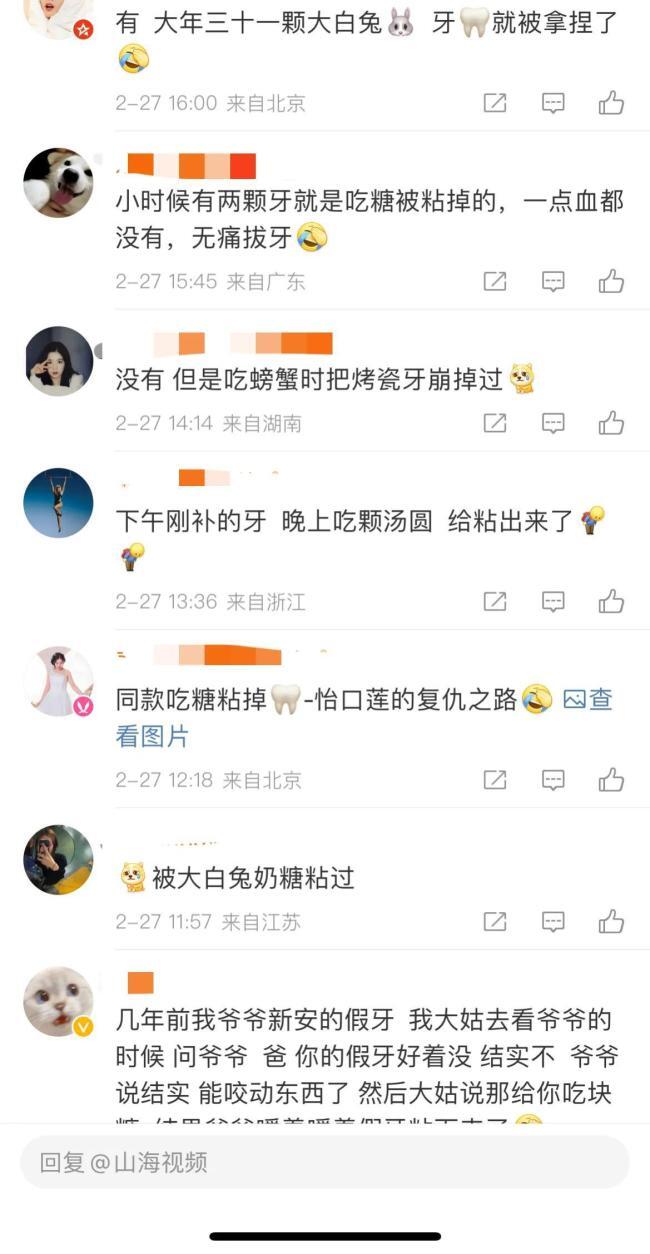The image size is (650, 1254).
Task: Like the 2-27 16:00 comment from 北京
Action: click(x=611, y=103)
